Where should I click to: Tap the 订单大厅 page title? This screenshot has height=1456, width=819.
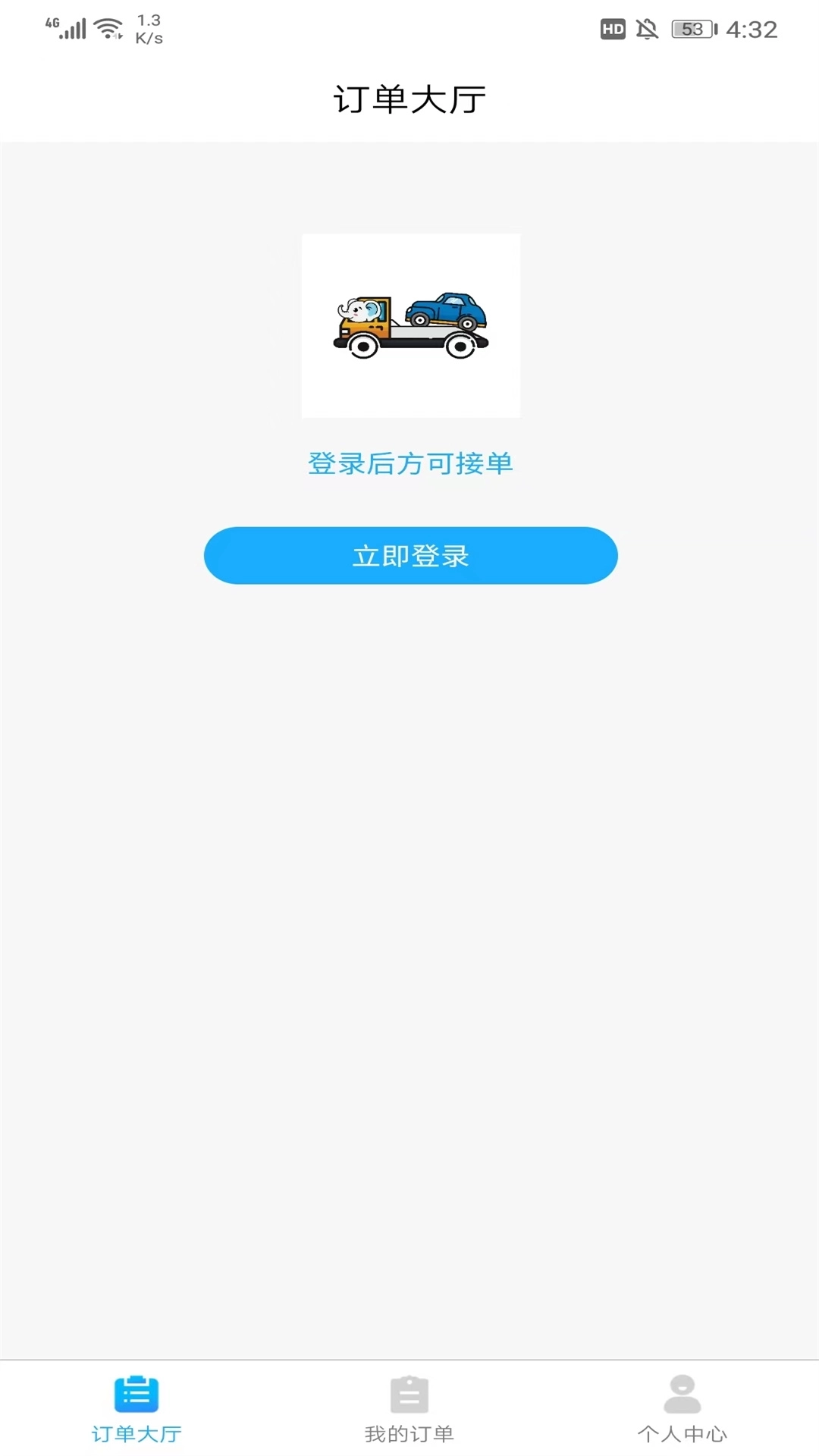409,97
